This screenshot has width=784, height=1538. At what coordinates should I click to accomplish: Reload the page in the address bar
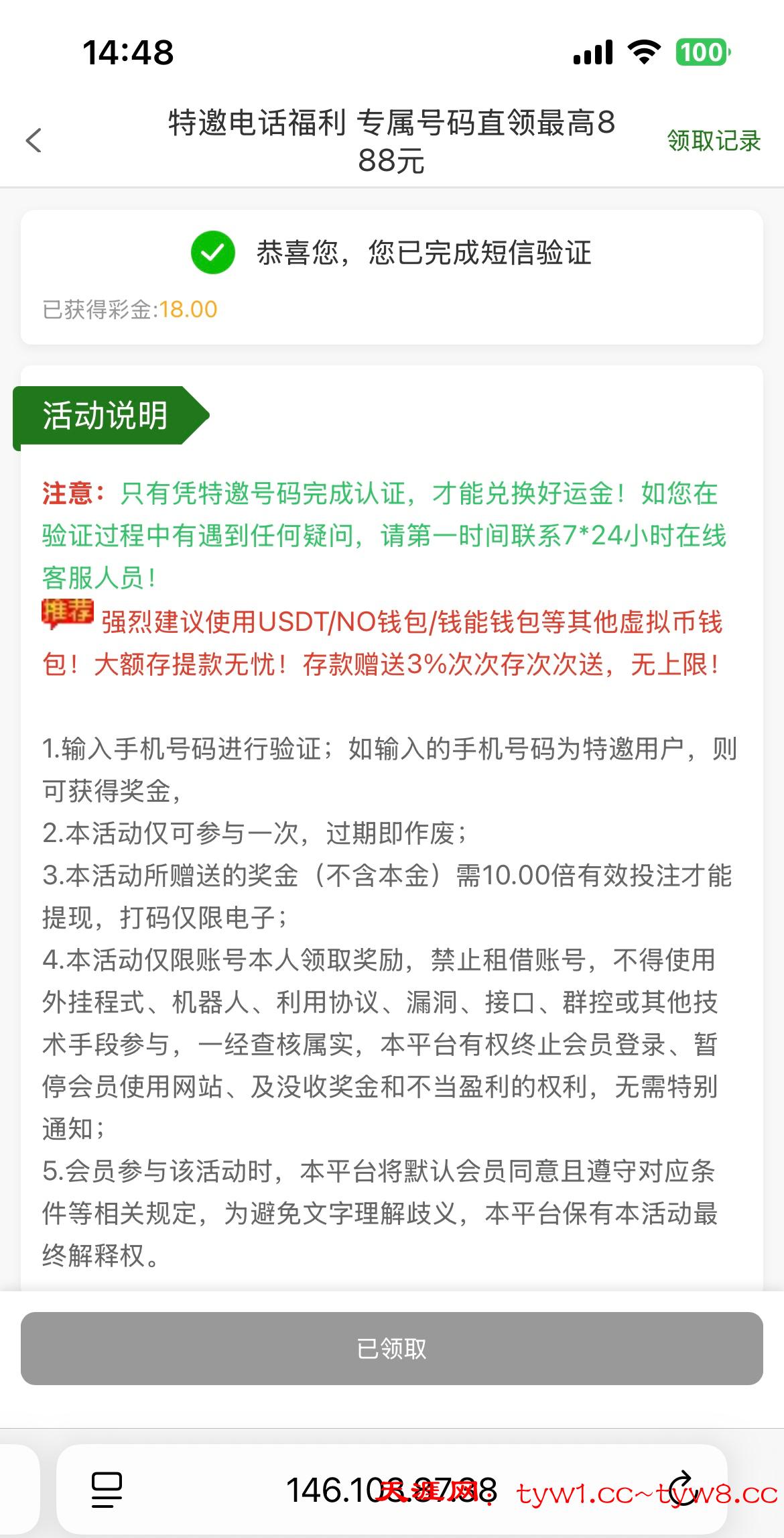point(682,1490)
